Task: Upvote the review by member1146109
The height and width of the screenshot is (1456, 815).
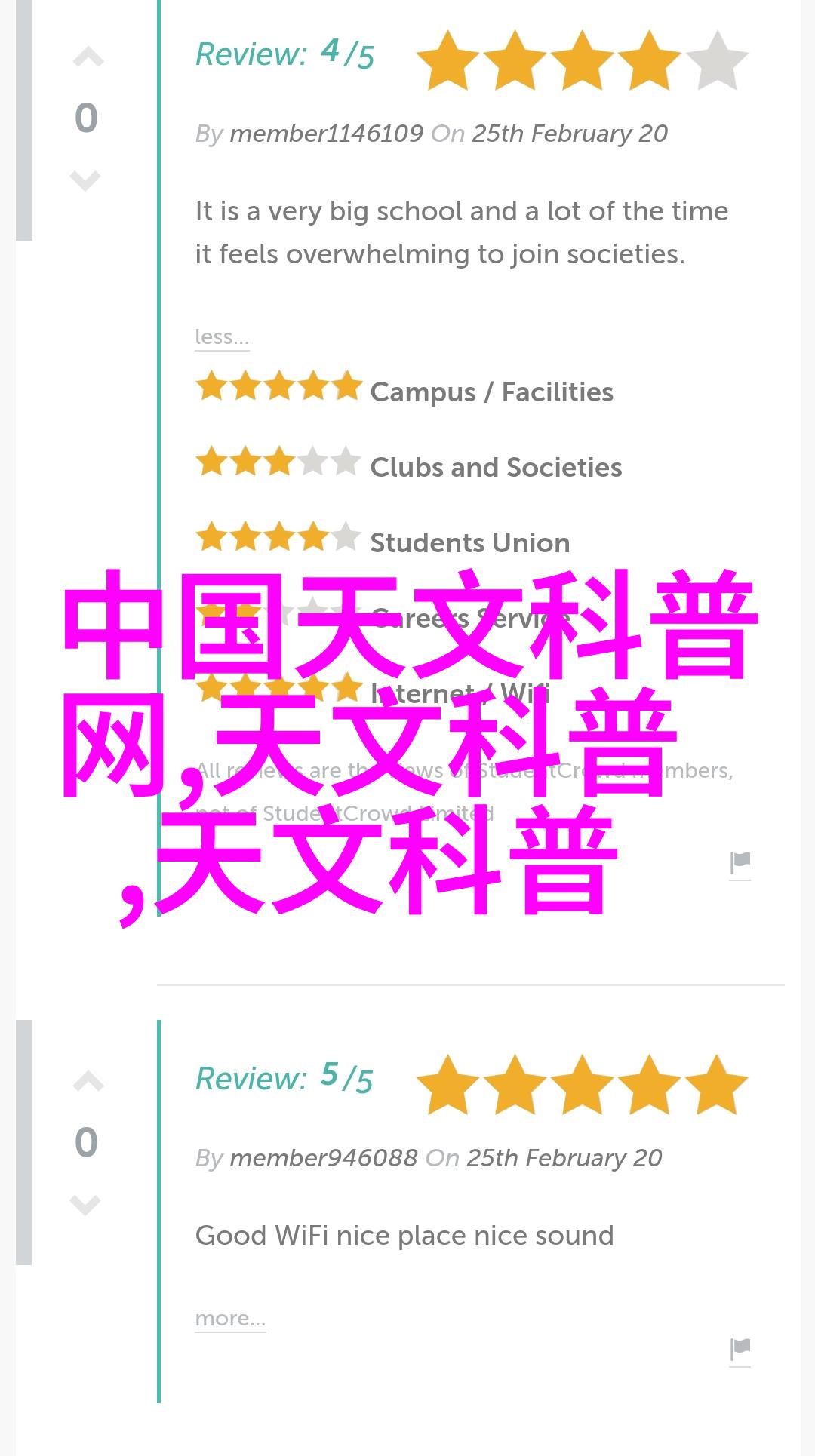Action: tap(88, 58)
